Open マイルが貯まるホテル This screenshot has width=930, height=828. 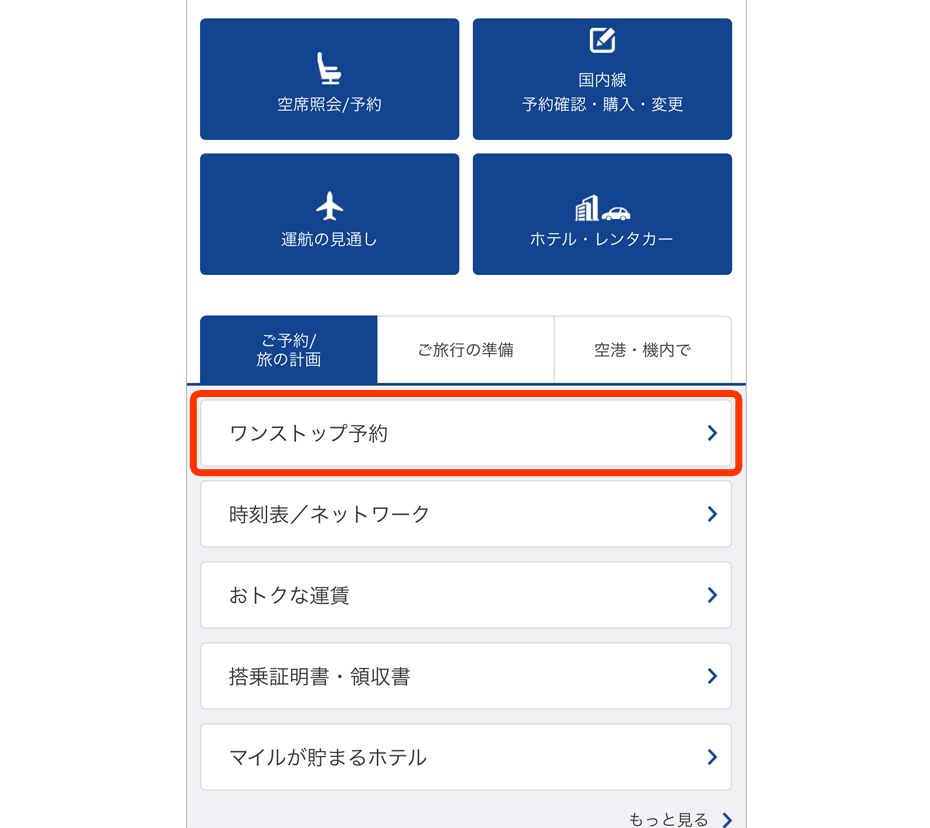(466, 757)
